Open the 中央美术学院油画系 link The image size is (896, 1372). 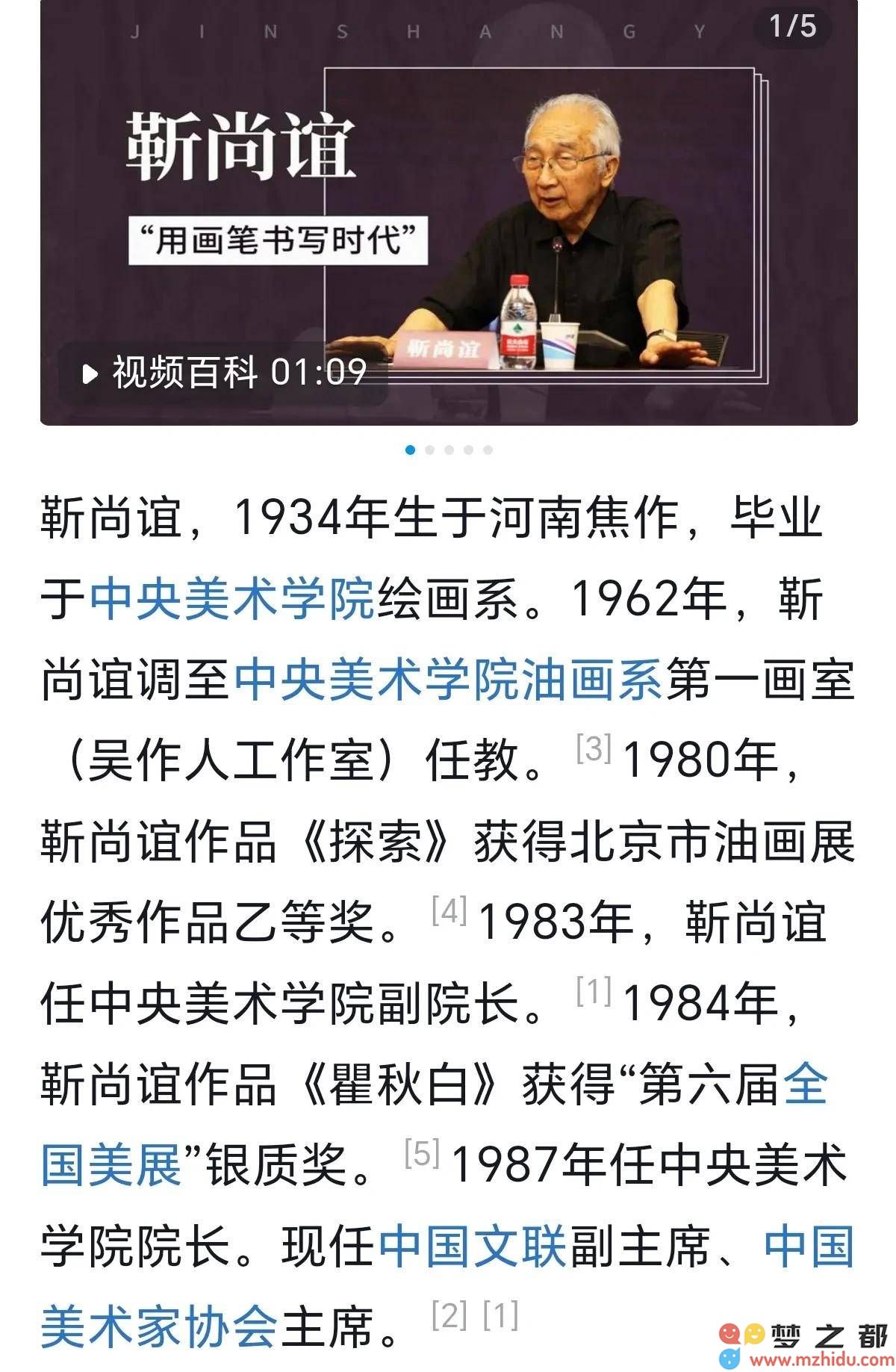(x=448, y=680)
